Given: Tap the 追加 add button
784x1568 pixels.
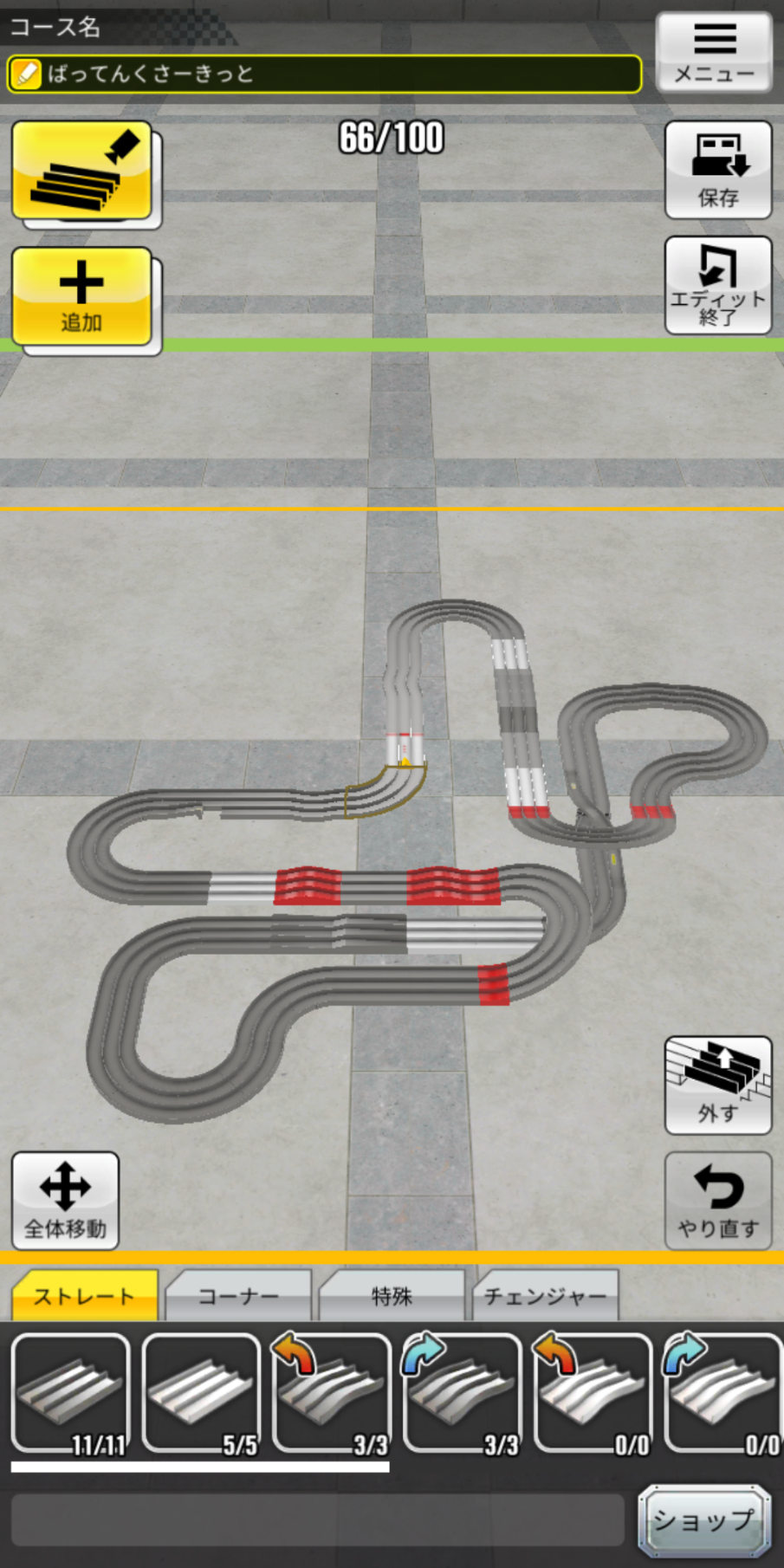Looking at the screenshot, I should coord(82,297).
